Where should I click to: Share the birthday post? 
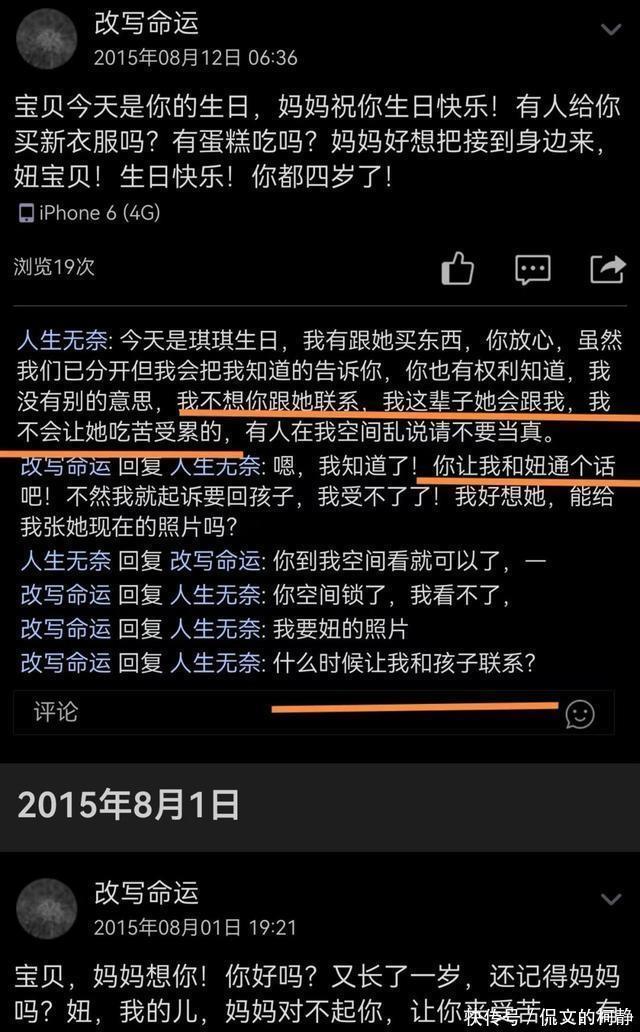(607, 268)
